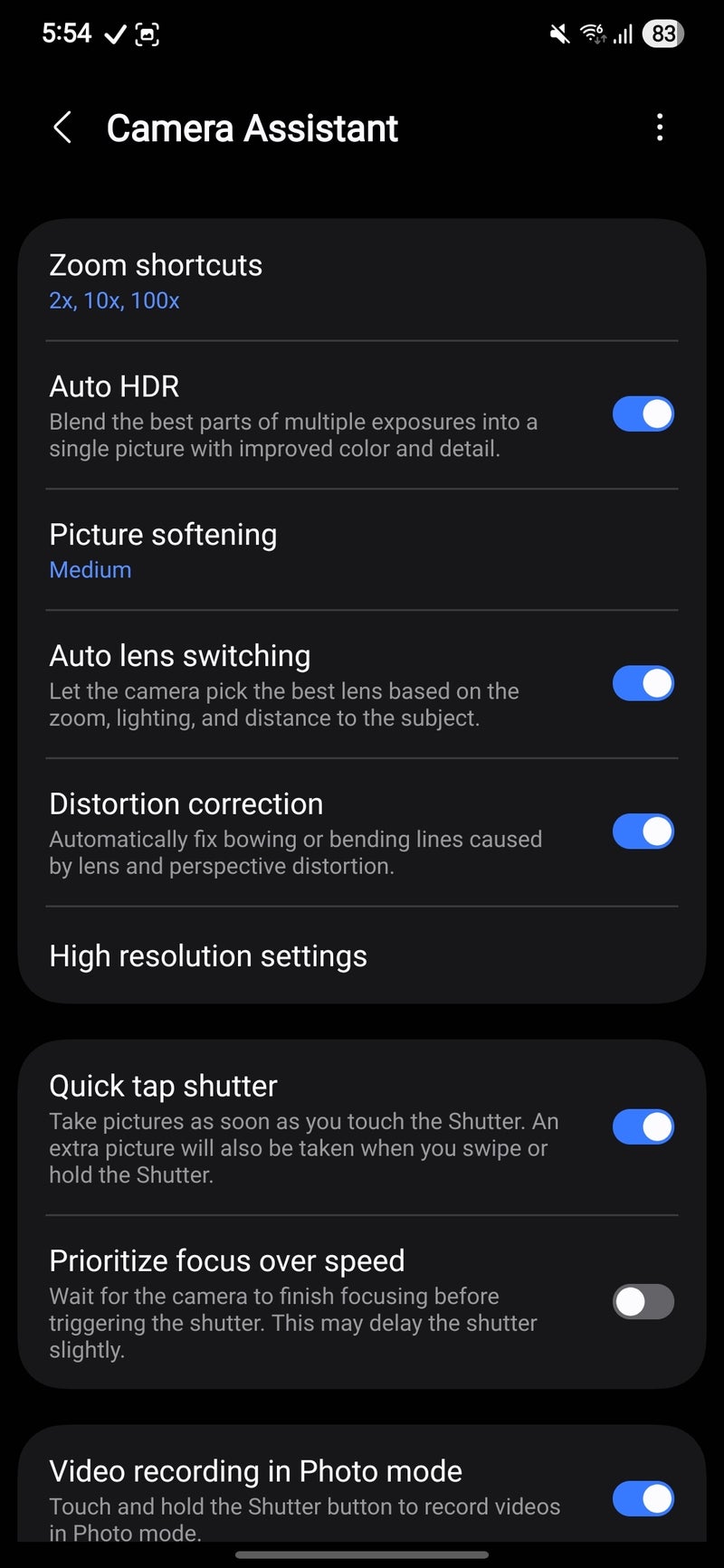Tap the Medium value under Picture softening

coord(90,570)
